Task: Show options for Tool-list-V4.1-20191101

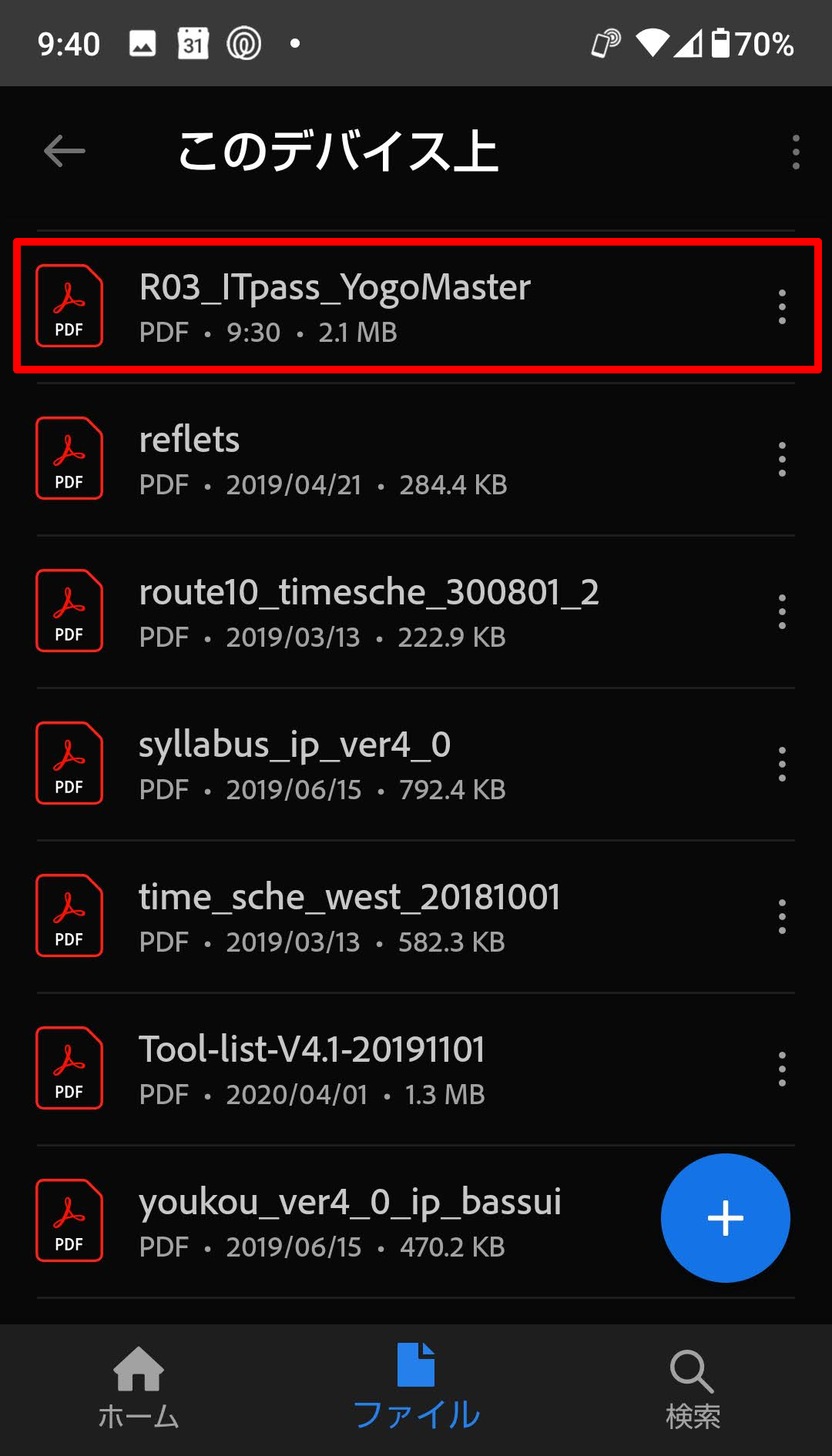Action: tap(782, 1069)
